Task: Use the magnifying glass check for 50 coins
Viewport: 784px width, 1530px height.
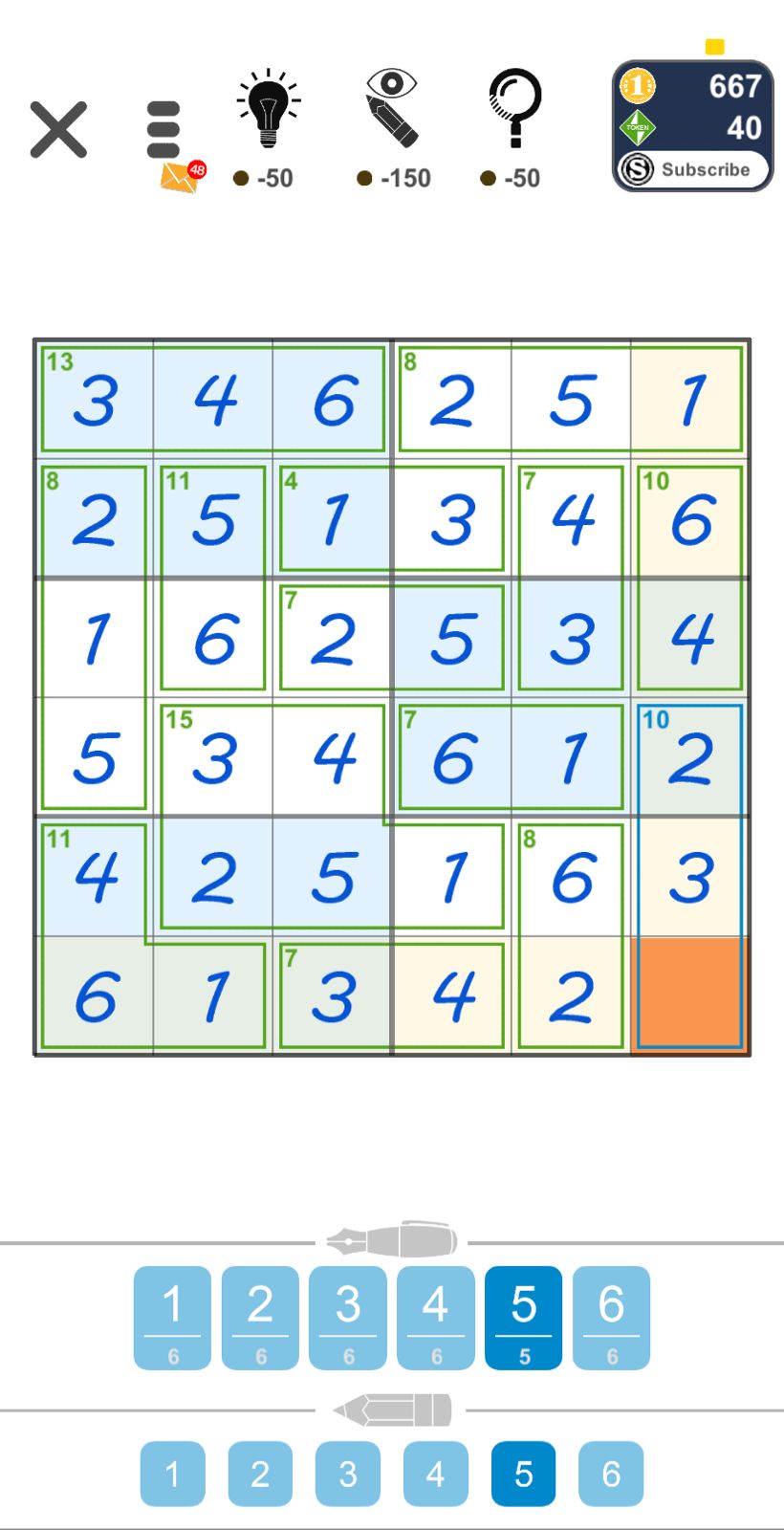Action: pyautogui.click(x=514, y=110)
